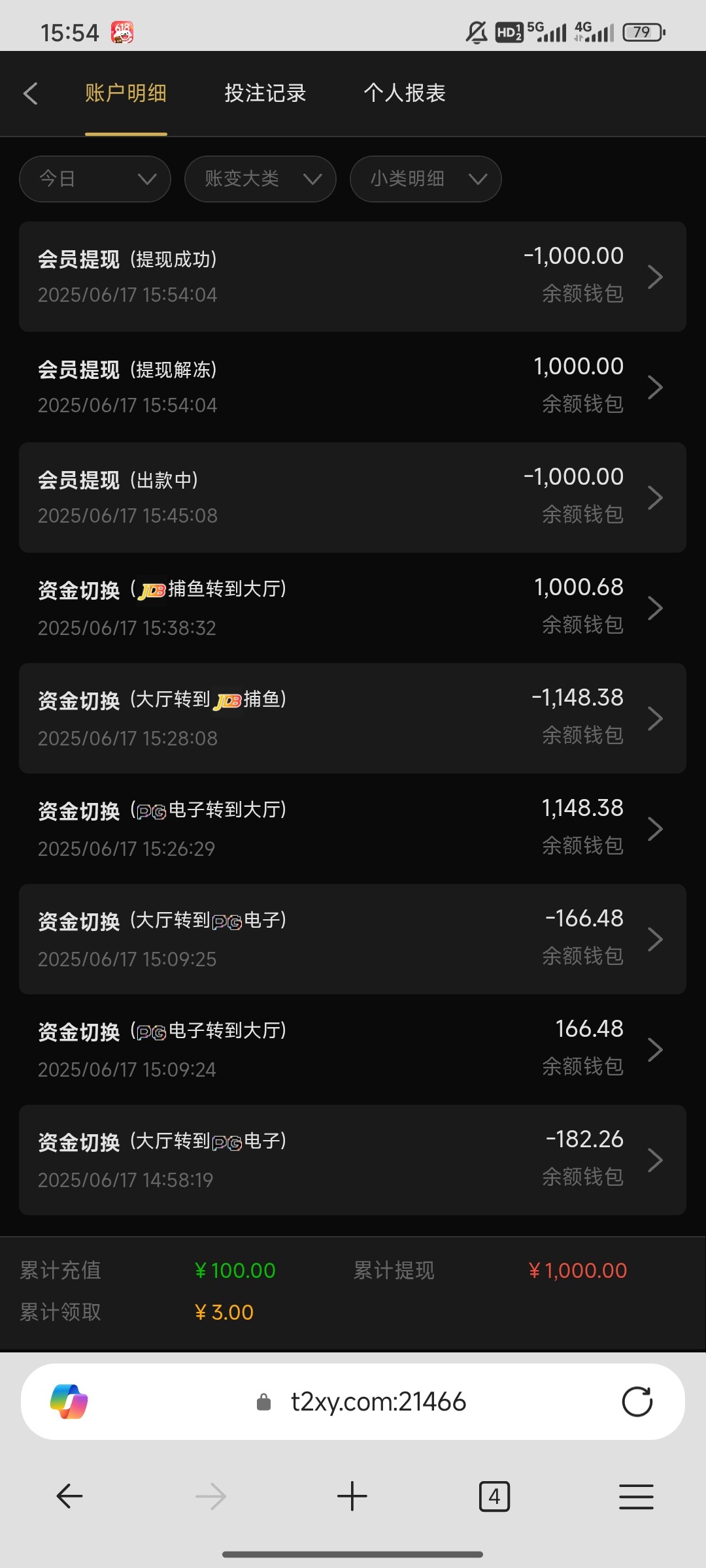The width and height of the screenshot is (706, 1568).
Task: Open the 小类明细 filter dropdown
Action: click(x=426, y=179)
